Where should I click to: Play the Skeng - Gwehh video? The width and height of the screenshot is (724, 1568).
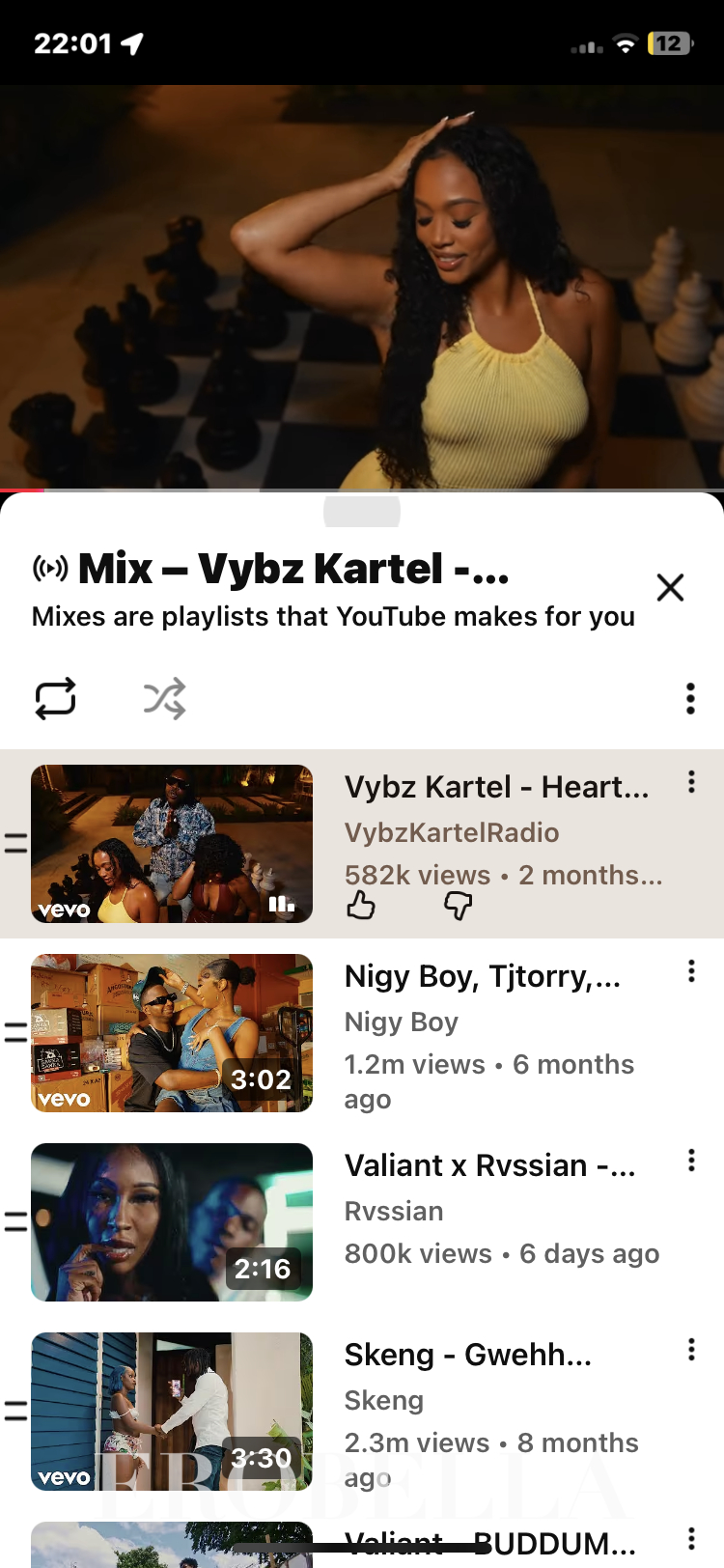tap(172, 1412)
